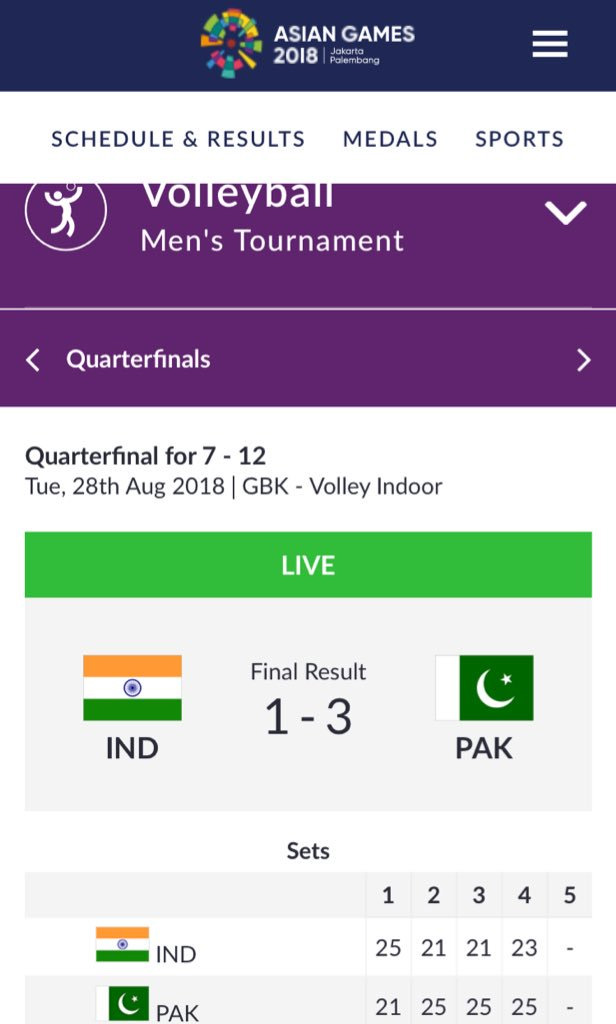Go to the Sports section
This screenshot has width=616, height=1024.
(x=519, y=139)
